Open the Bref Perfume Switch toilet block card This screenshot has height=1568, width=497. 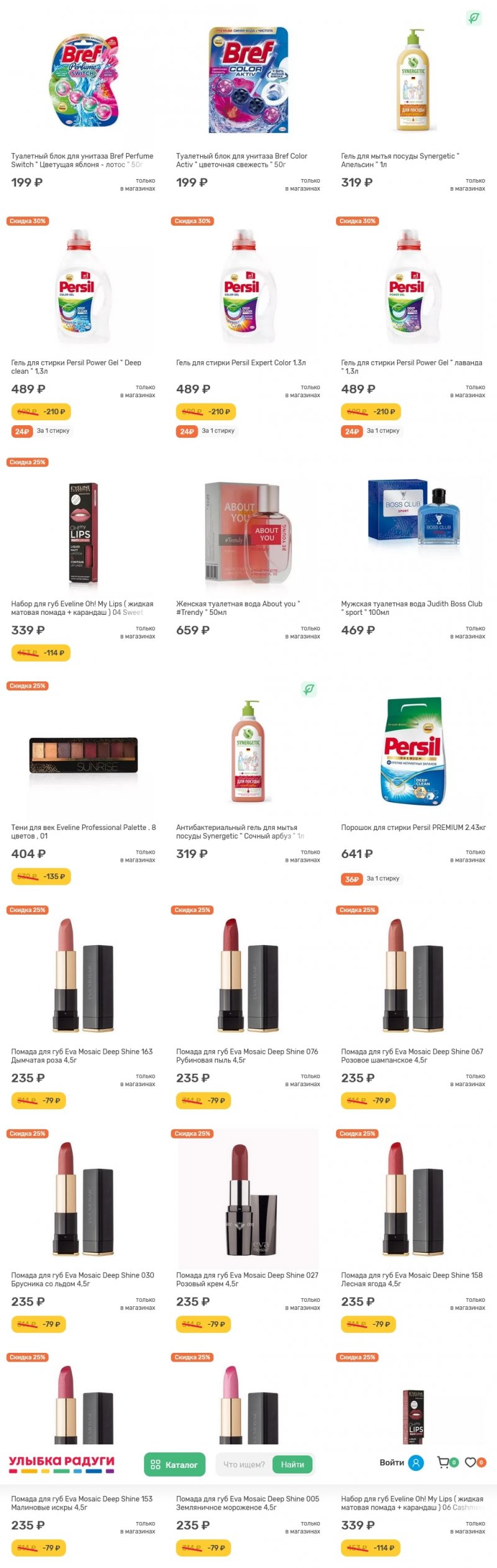pos(83,81)
